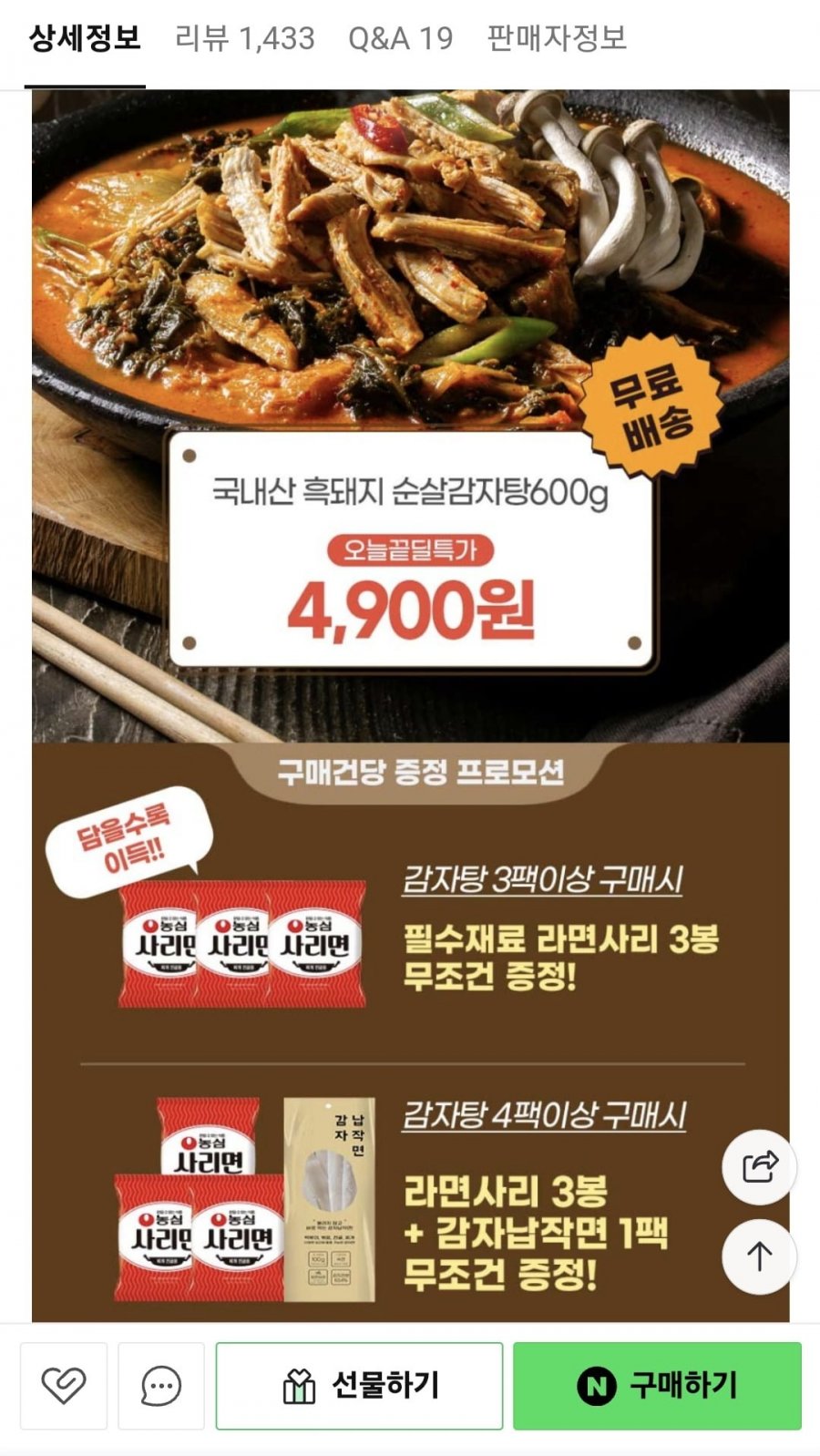The width and height of the screenshot is (820, 1456).
Task: Tap 구매하기 to buy now
Action: coord(657,1386)
